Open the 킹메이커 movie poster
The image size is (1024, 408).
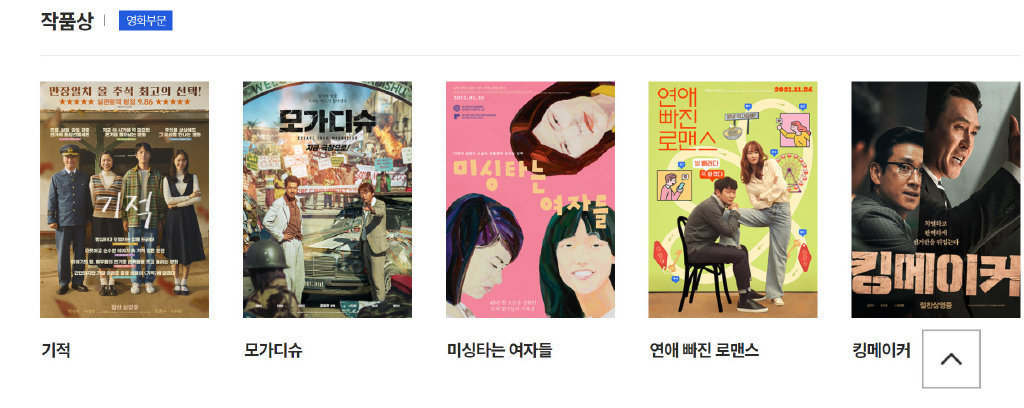point(936,200)
